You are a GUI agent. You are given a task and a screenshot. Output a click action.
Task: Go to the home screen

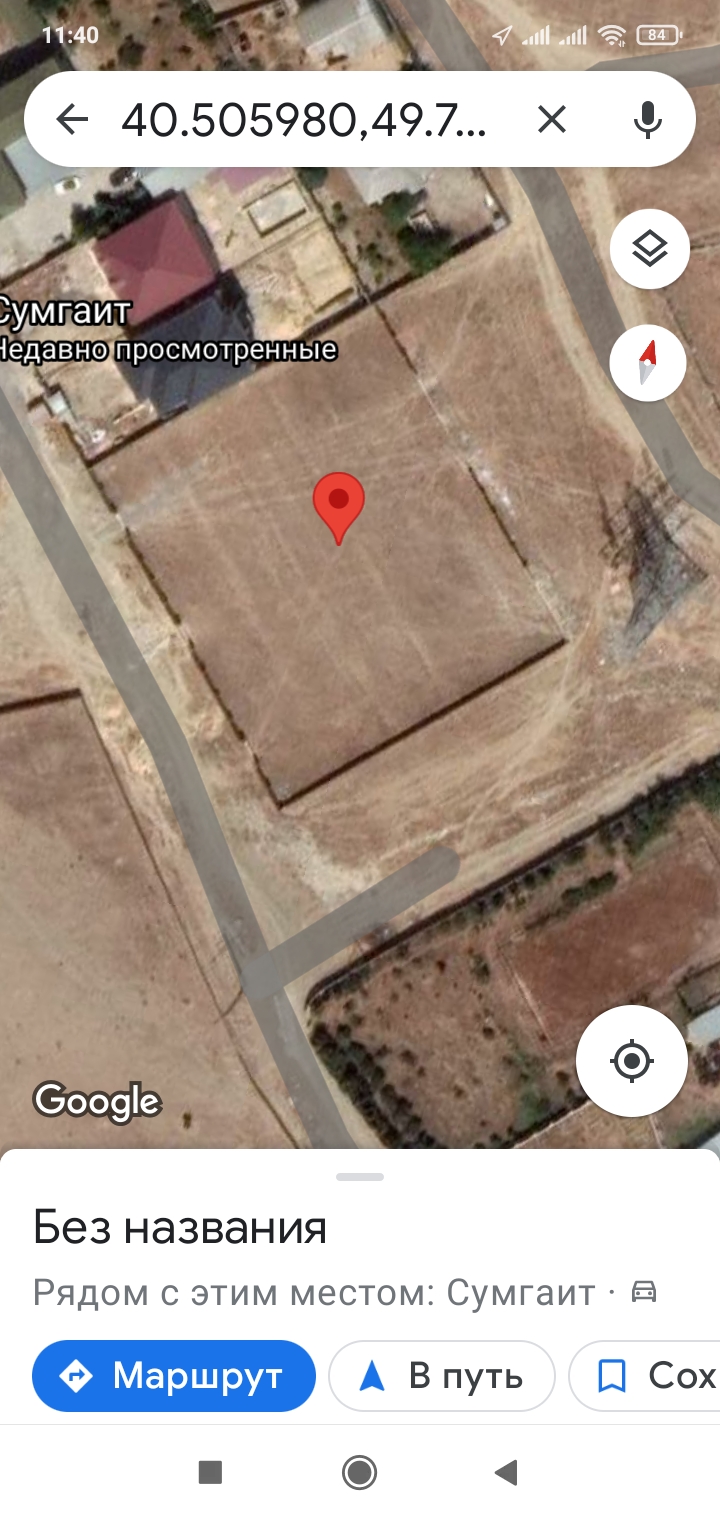(359, 1471)
